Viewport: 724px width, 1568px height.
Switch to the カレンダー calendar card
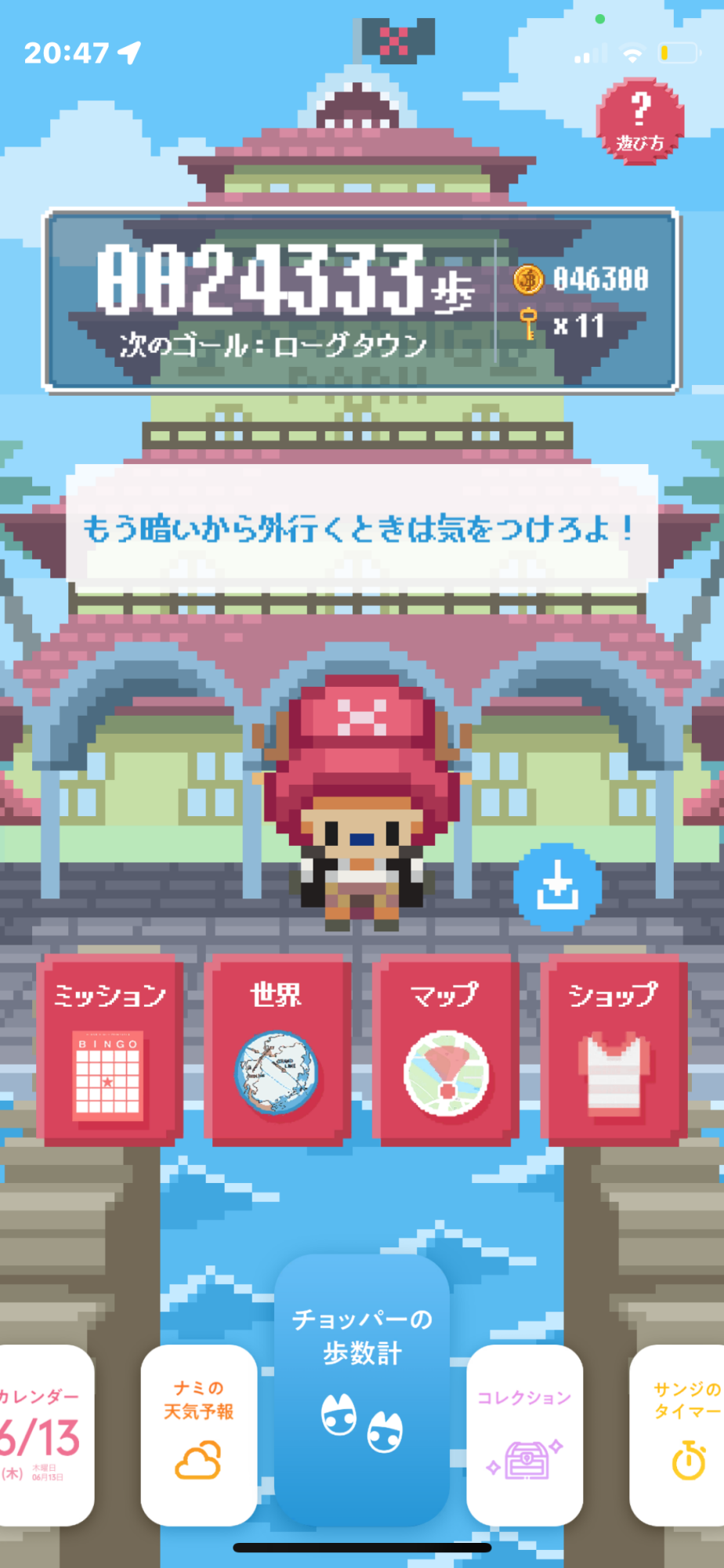(x=43, y=1435)
